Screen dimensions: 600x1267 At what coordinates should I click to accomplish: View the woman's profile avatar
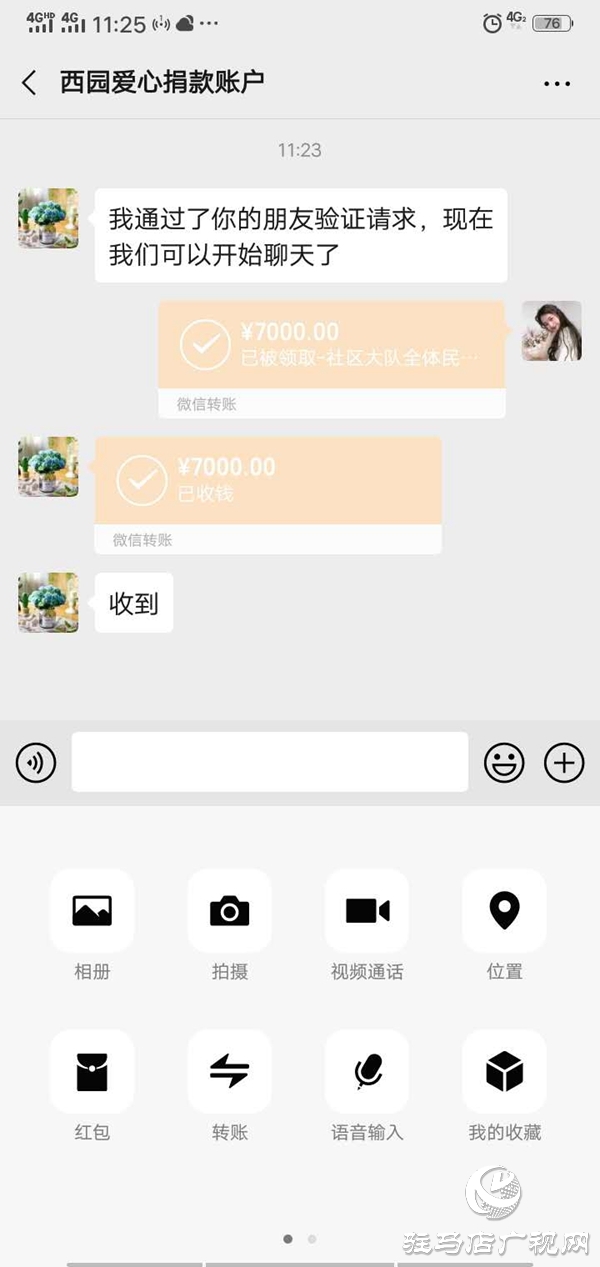(551, 331)
